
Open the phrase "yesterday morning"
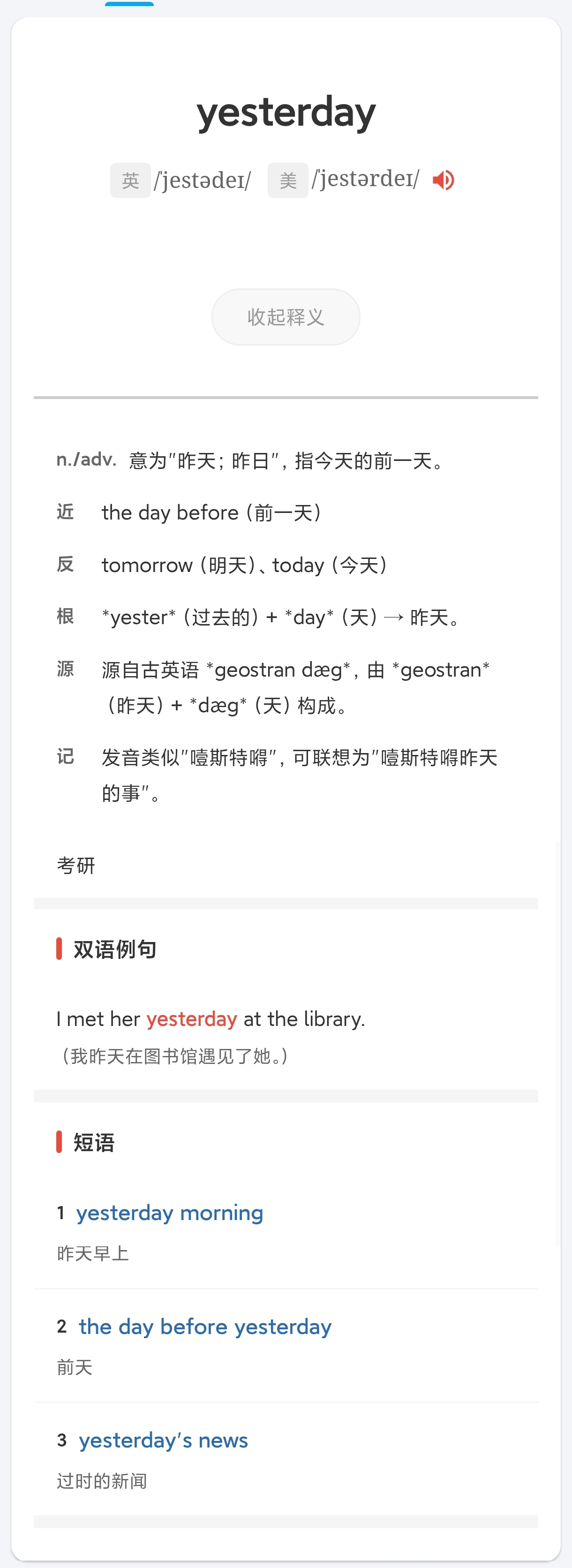pyautogui.click(x=170, y=1213)
